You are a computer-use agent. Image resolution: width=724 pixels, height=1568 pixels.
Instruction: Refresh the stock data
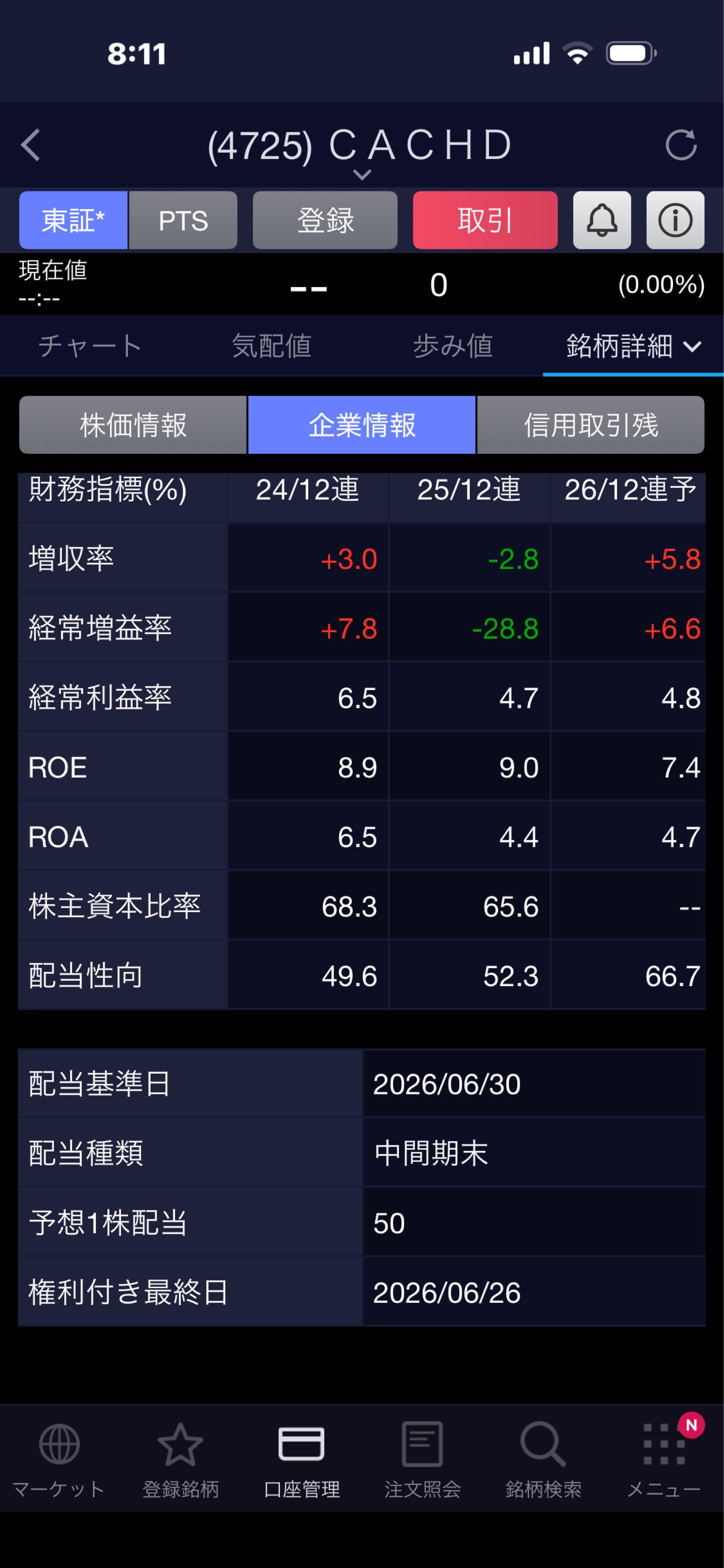(x=681, y=145)
